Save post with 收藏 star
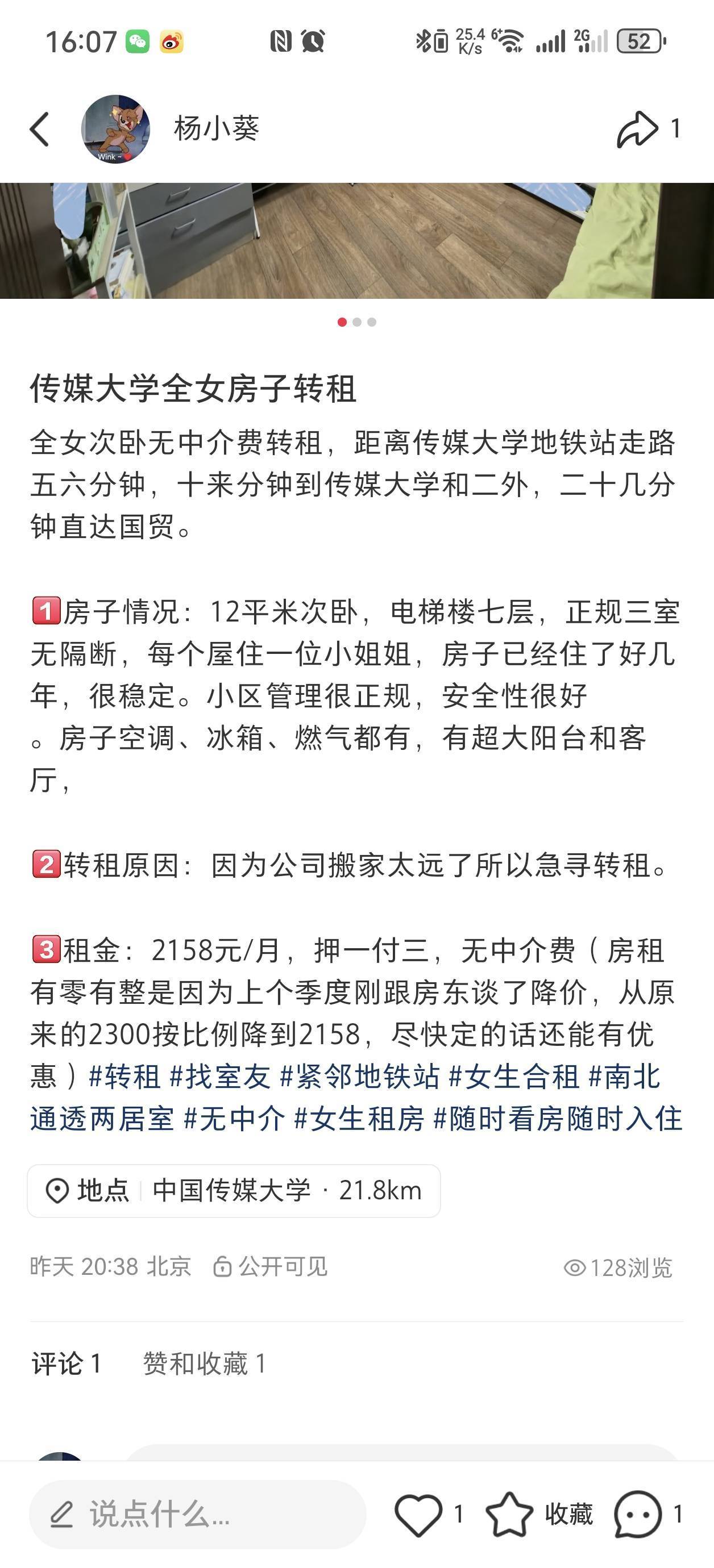714x1568 pixels. 509,1514
